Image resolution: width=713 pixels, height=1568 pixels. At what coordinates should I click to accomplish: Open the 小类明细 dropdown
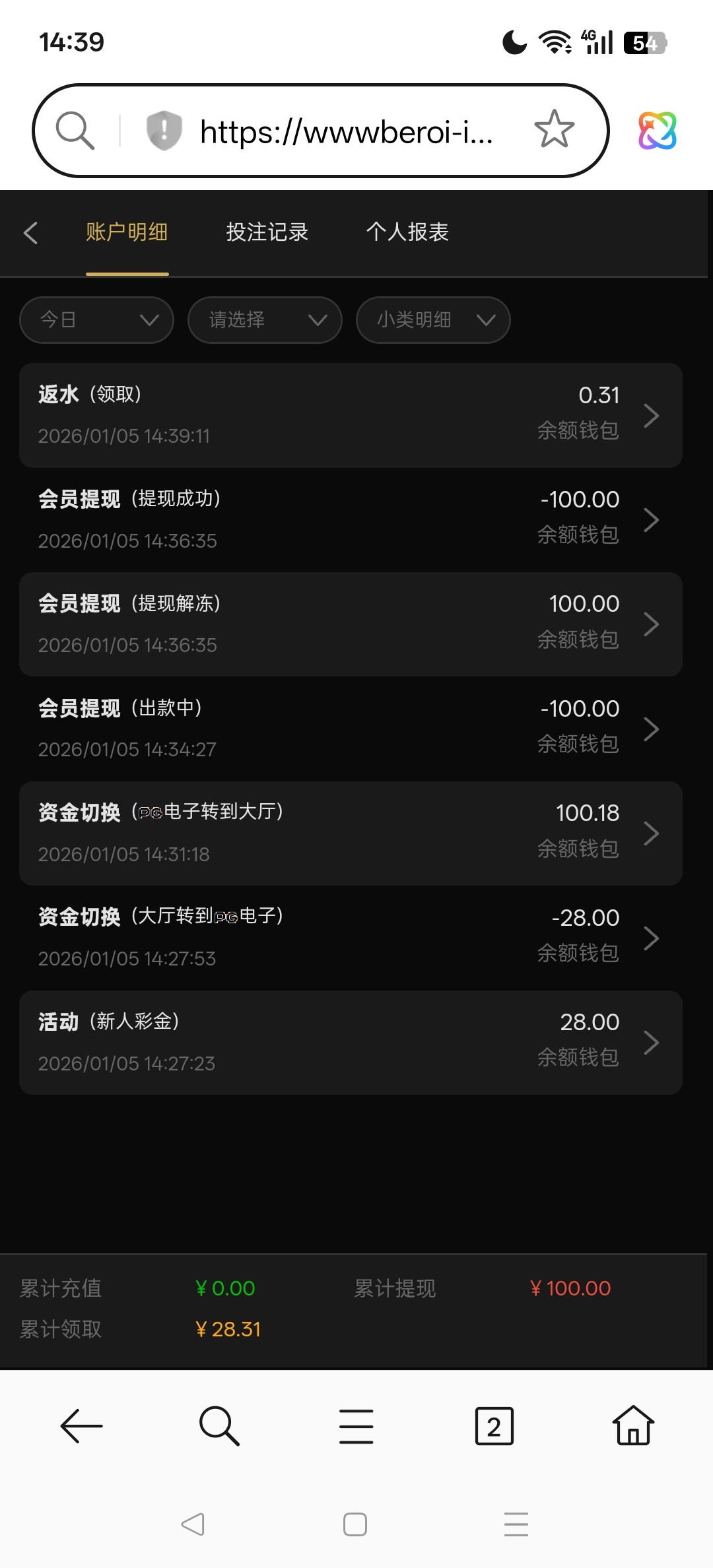pos(432,320)
